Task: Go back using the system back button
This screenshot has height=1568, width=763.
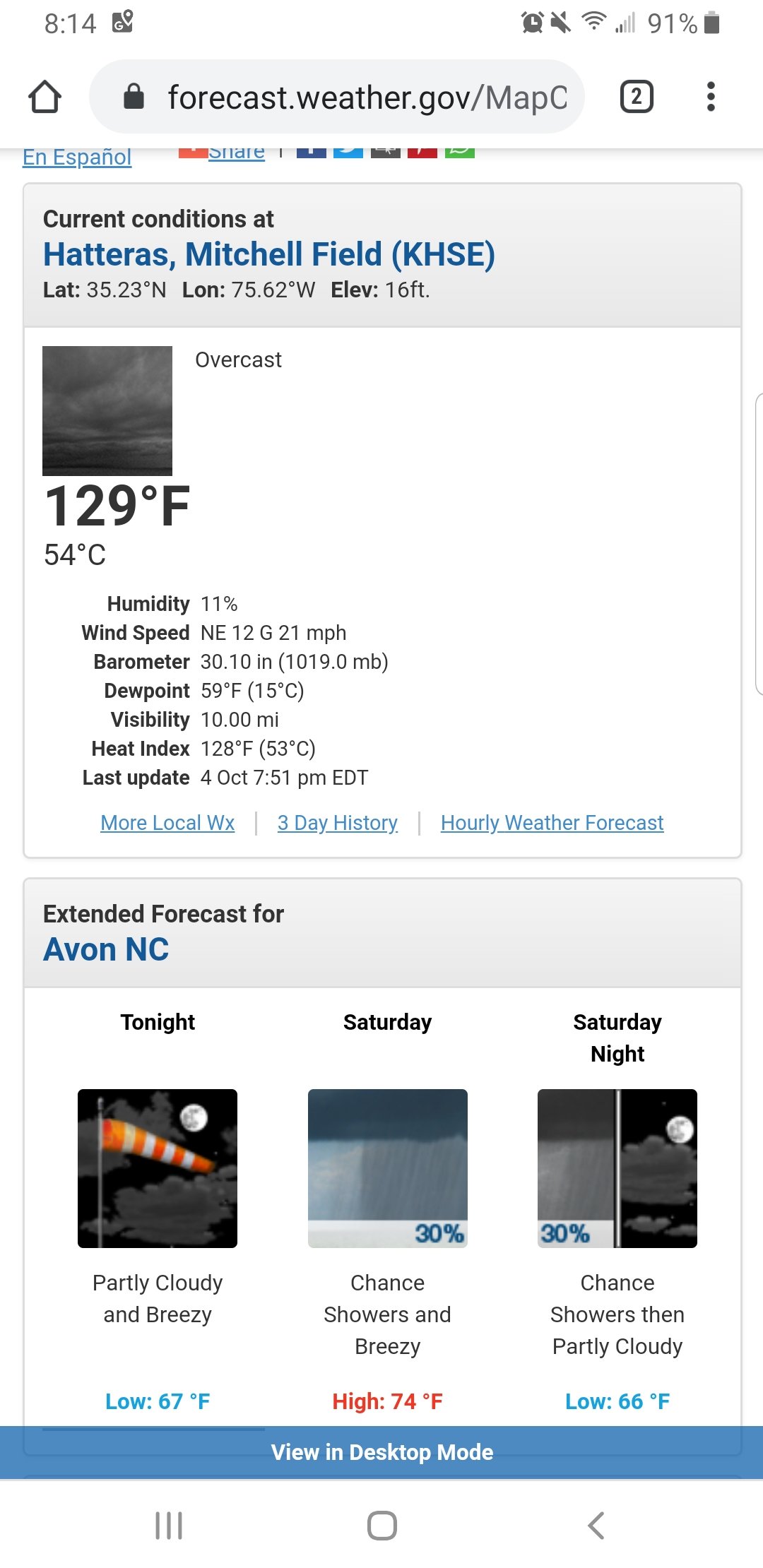Action: pos(596,1526)
